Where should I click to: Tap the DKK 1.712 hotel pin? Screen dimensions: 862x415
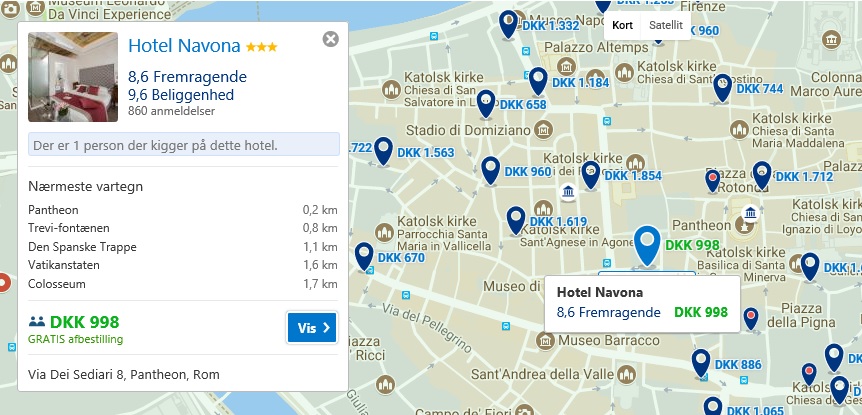pyautogui.click(x=762, y=174)
